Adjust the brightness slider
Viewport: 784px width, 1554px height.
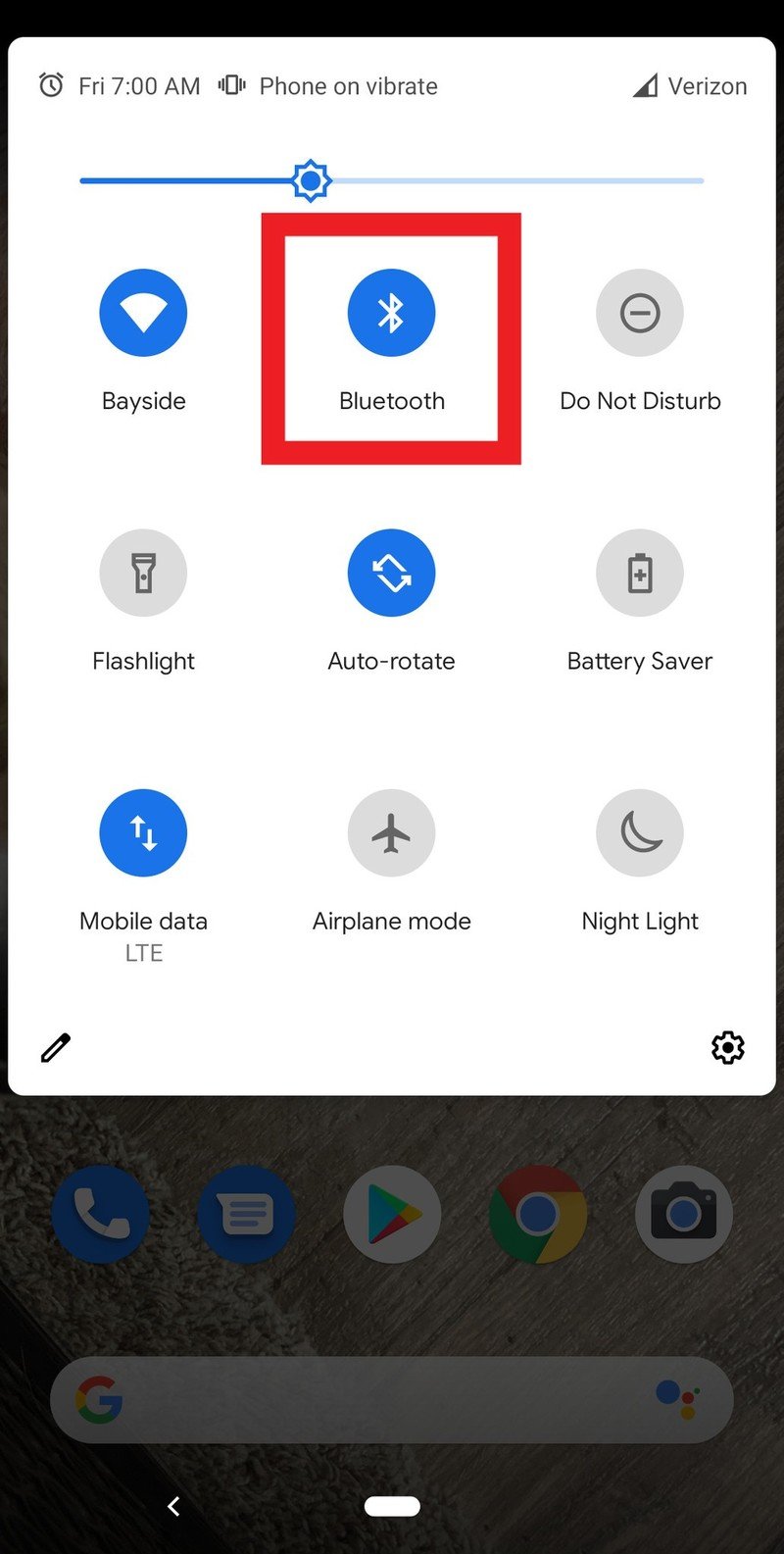(311, 180)
